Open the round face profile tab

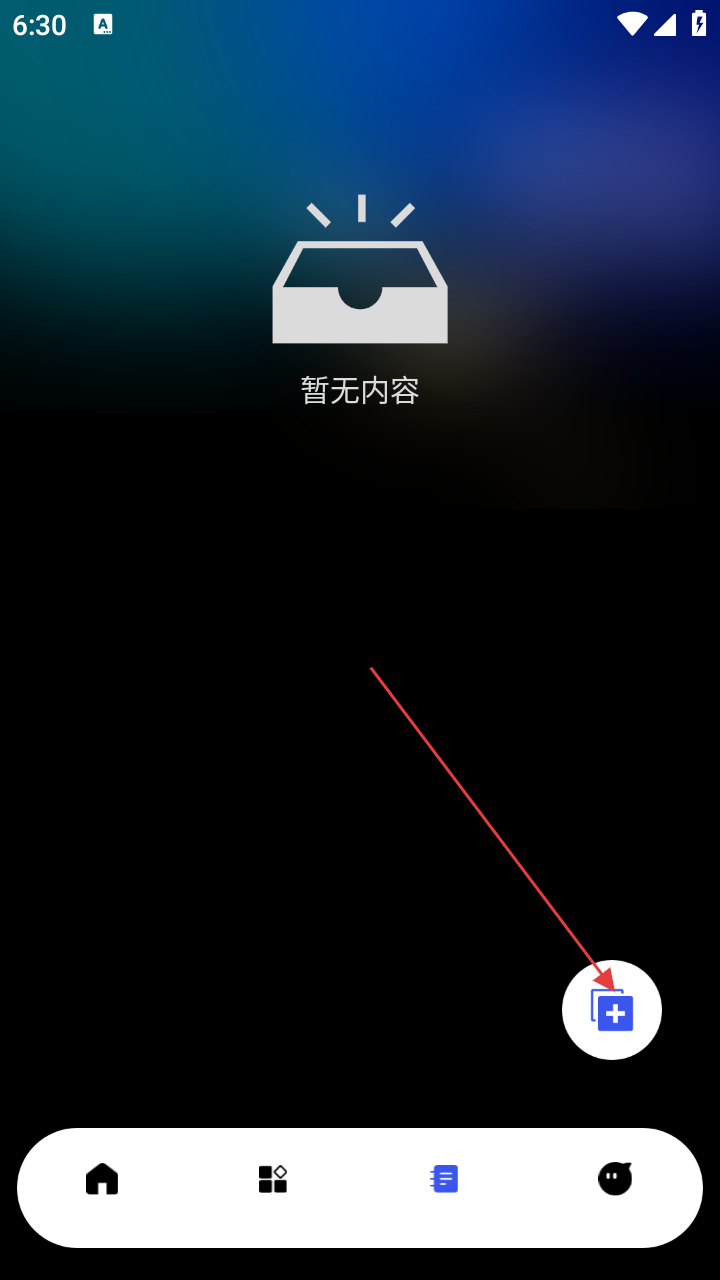[615, 1179]
